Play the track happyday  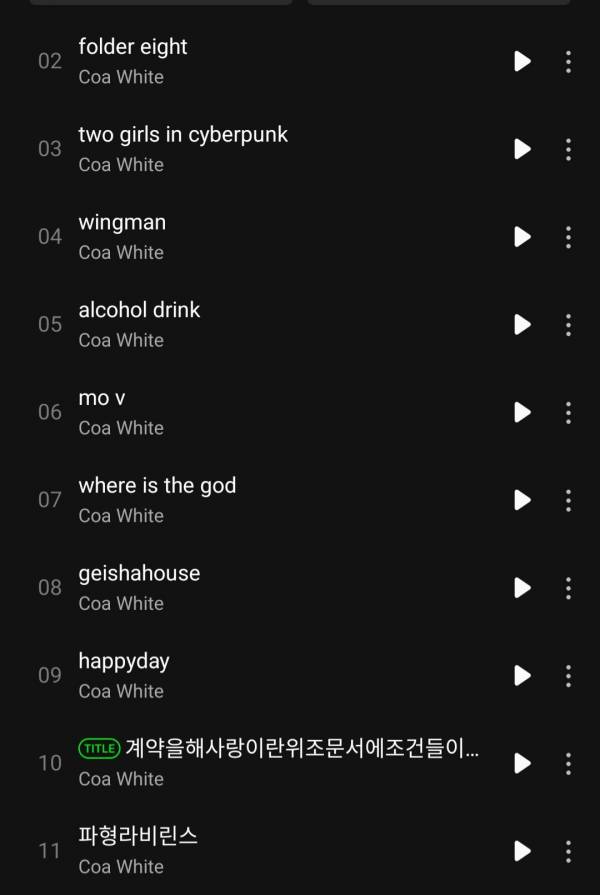[522, 675]
